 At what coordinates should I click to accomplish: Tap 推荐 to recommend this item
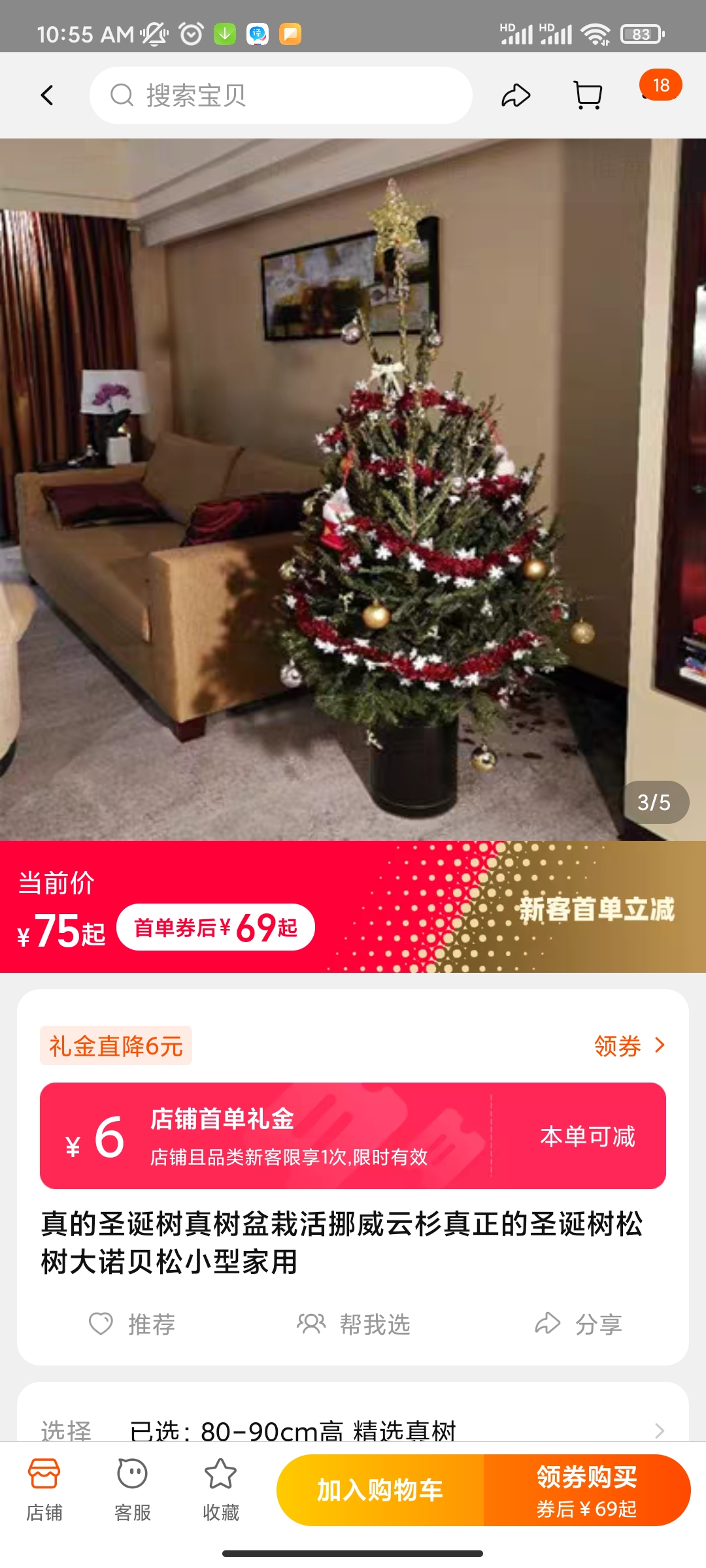(133, 1324)
